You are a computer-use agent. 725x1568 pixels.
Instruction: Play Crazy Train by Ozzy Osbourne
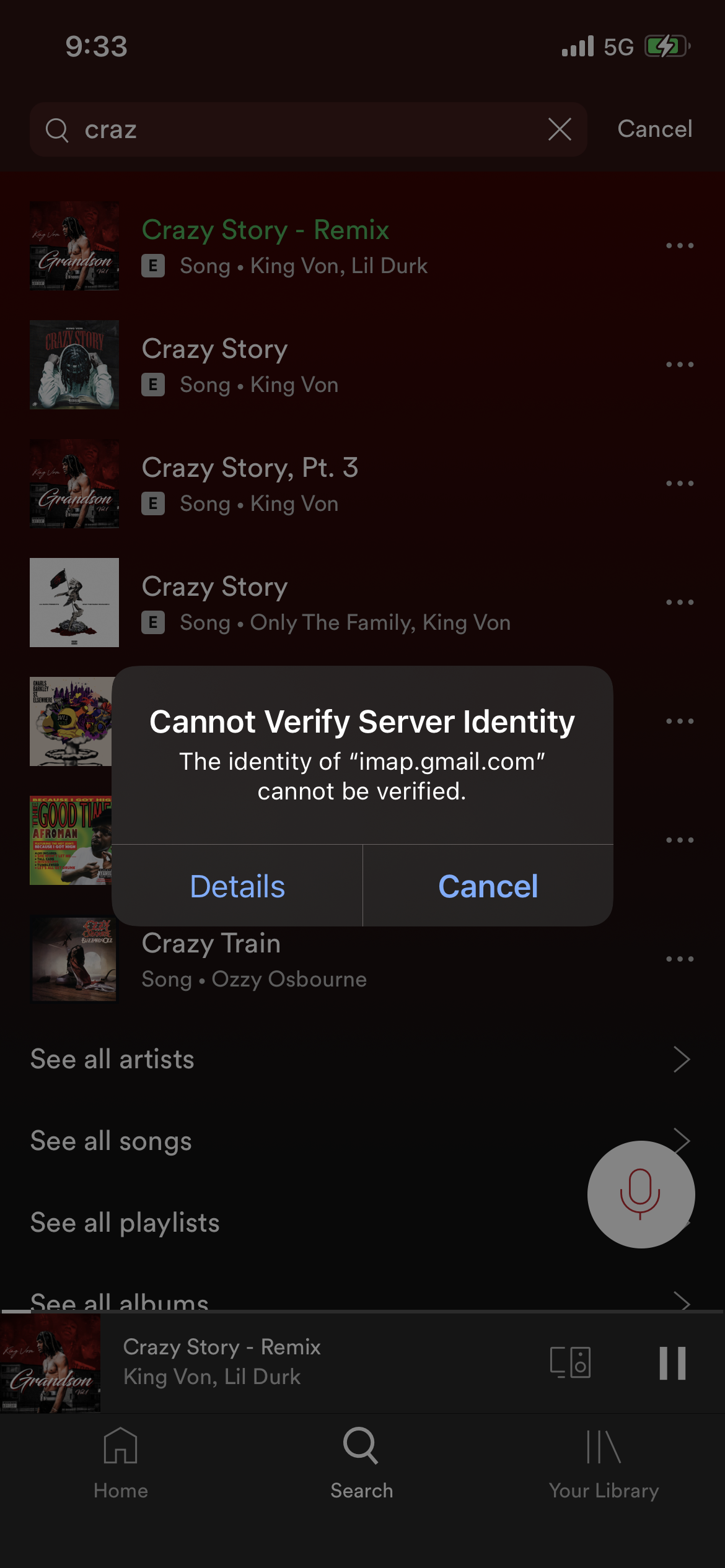pos(254,959)
